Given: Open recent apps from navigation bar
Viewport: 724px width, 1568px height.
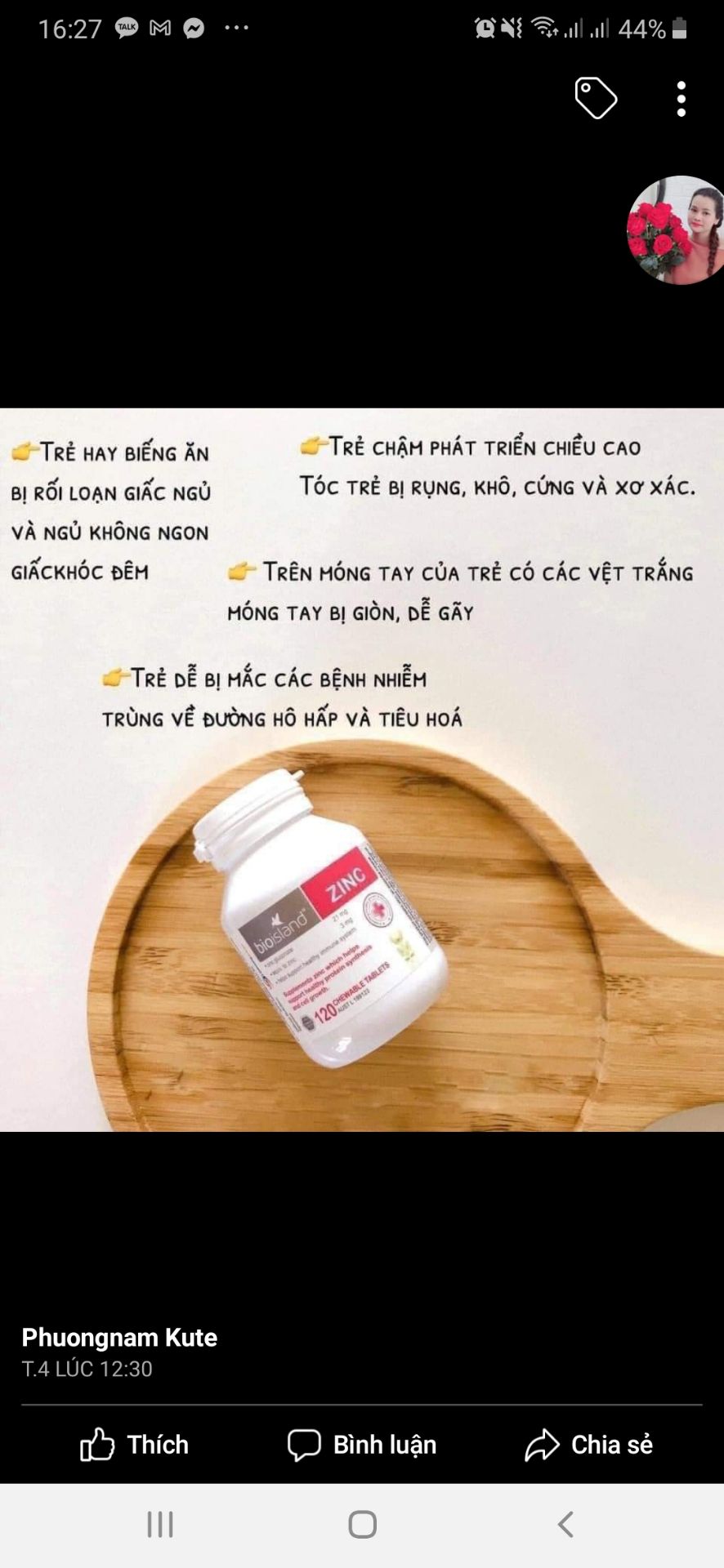Looking at the screenshot, I should click(160, 1524).
